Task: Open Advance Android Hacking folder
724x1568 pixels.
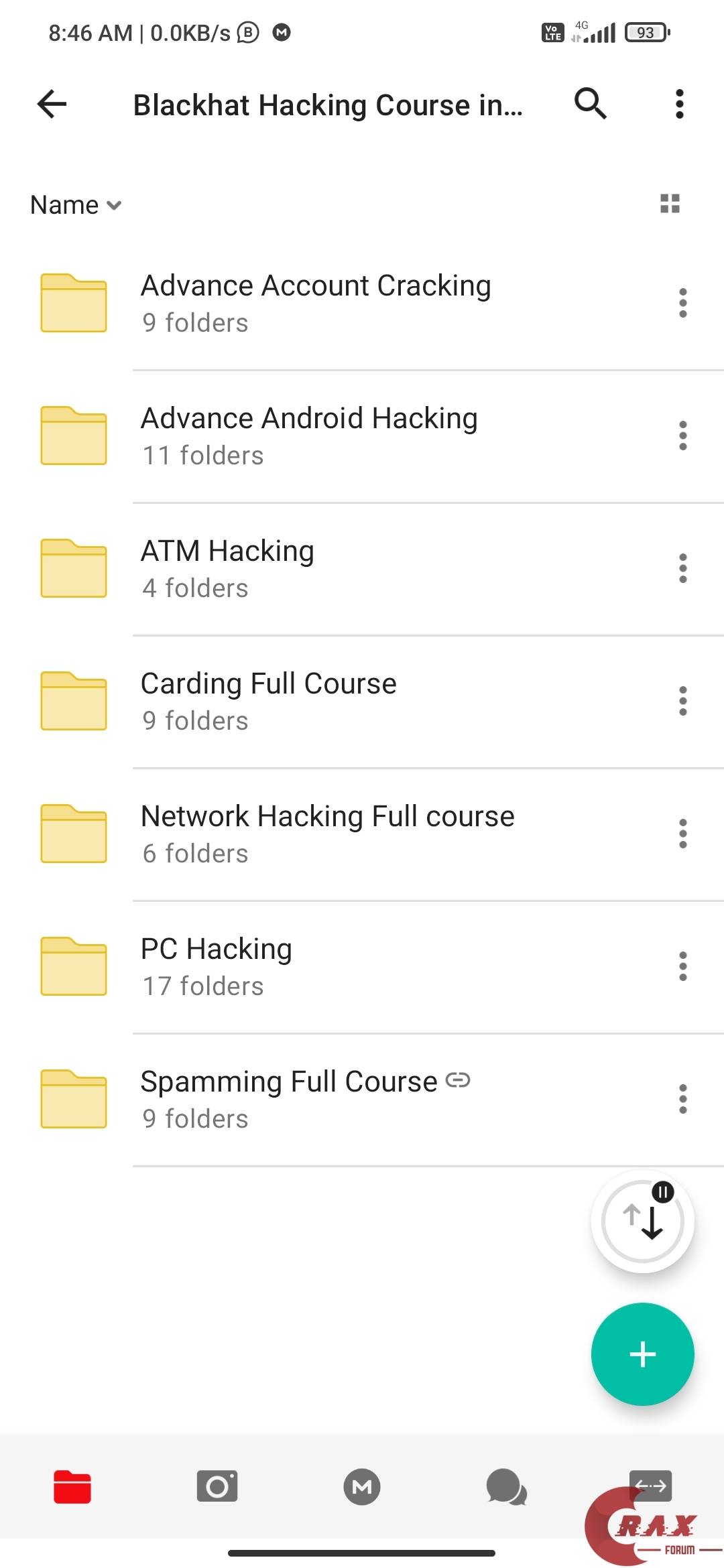Action: click(308, 436)
